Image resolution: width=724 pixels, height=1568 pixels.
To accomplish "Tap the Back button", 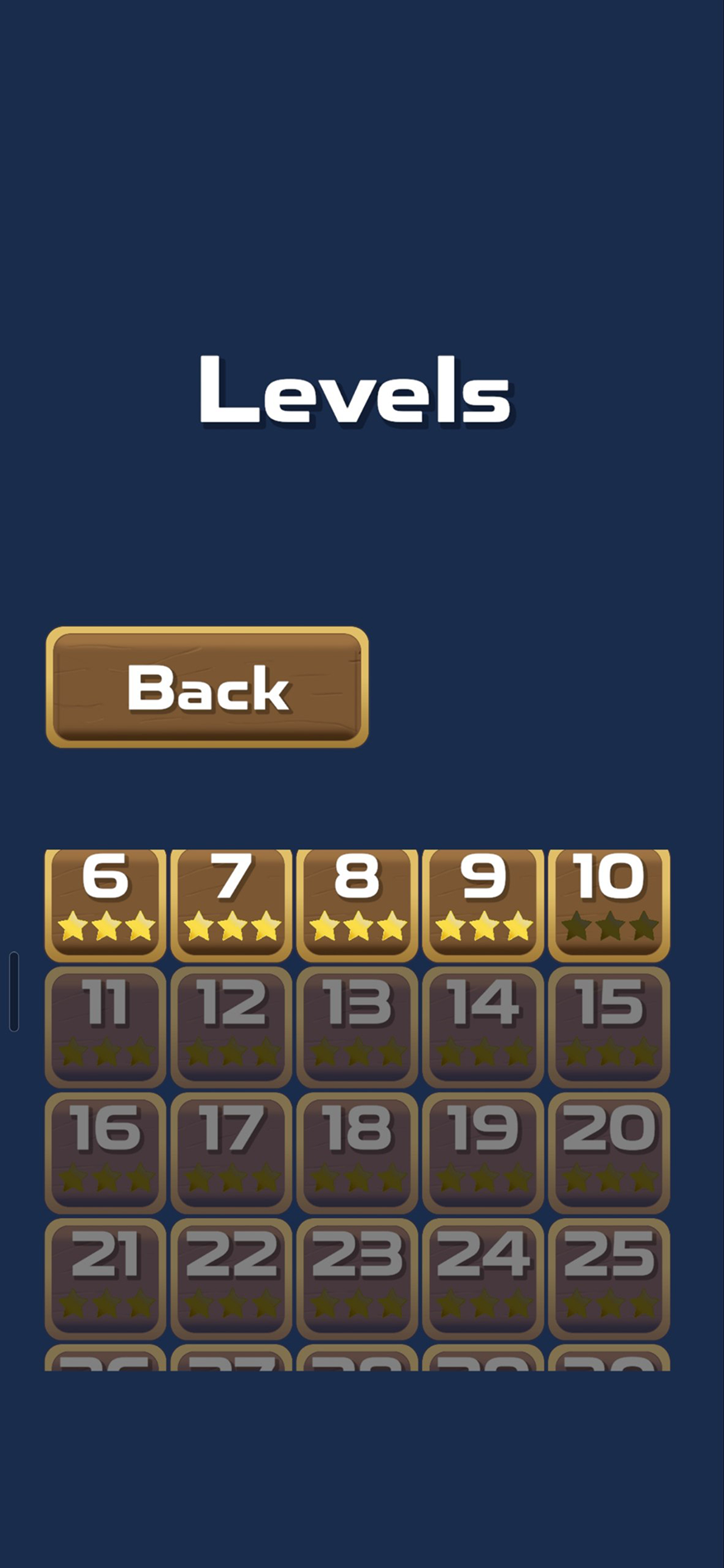I will (x=206, y=687).
